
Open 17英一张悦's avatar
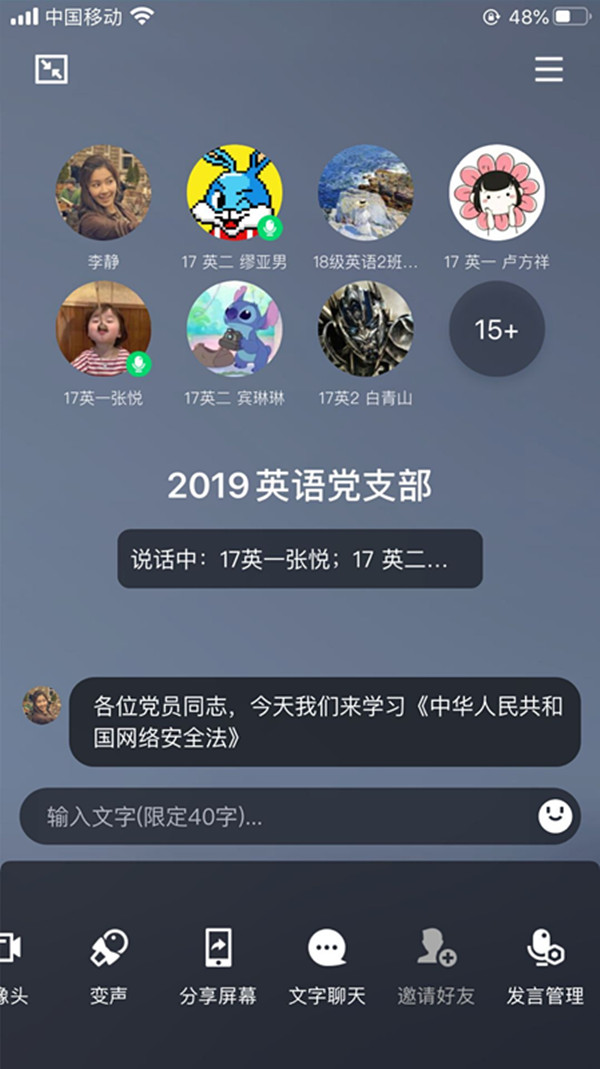[x=103, y=328]
